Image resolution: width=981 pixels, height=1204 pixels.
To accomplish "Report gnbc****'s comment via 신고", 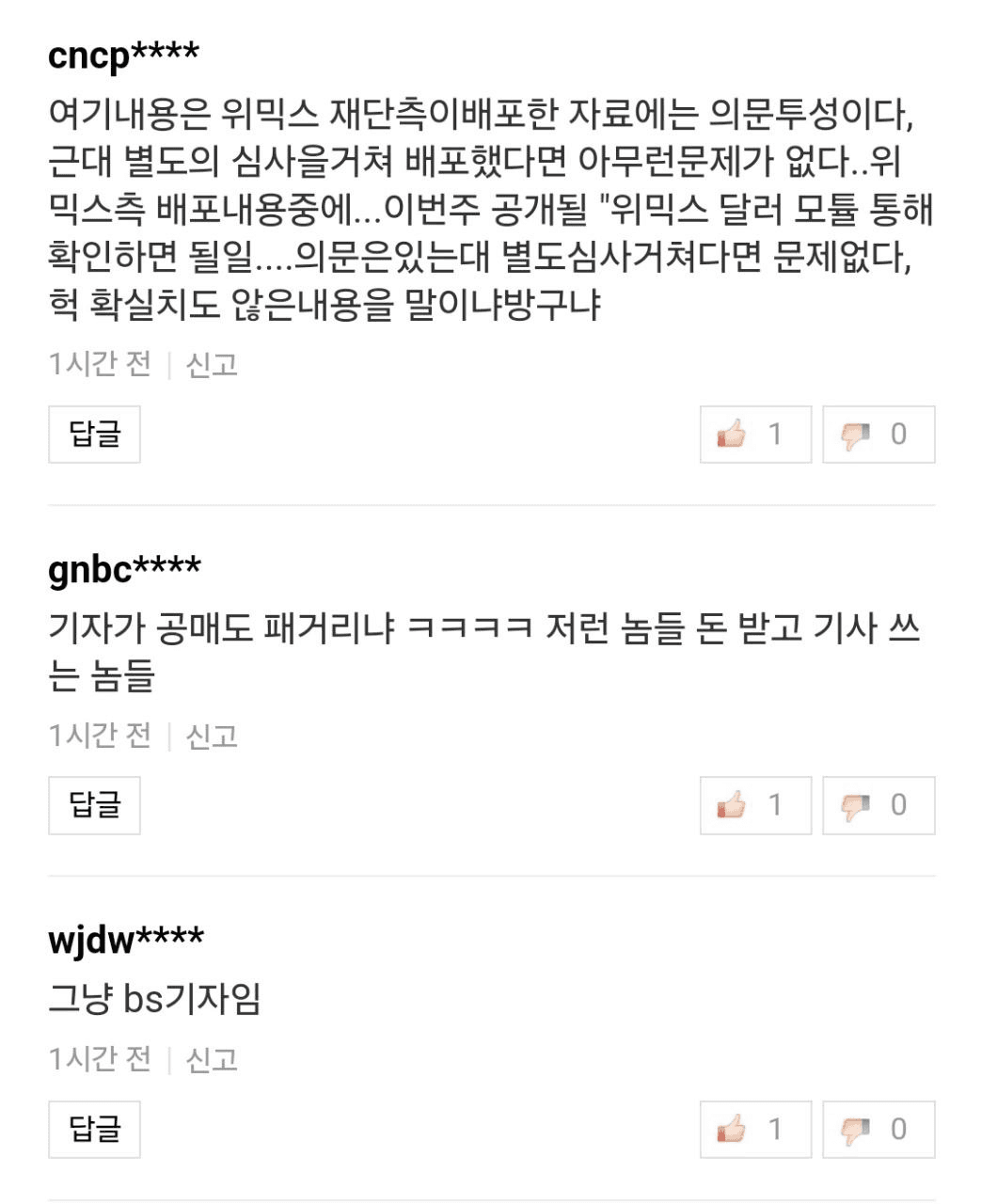I will pyautogui.click(x=212, y=736).
